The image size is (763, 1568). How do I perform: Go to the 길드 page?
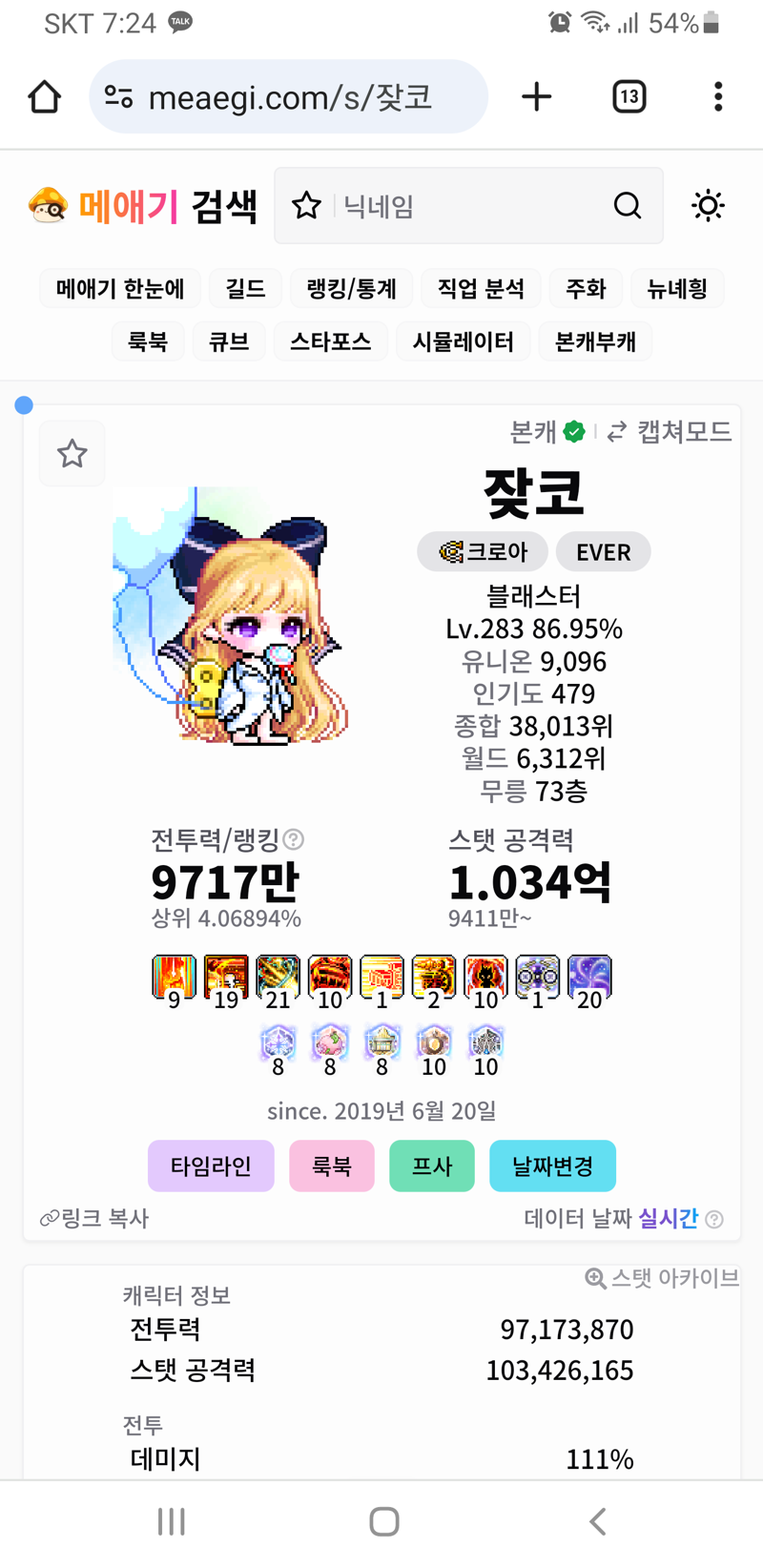(245, 289)
